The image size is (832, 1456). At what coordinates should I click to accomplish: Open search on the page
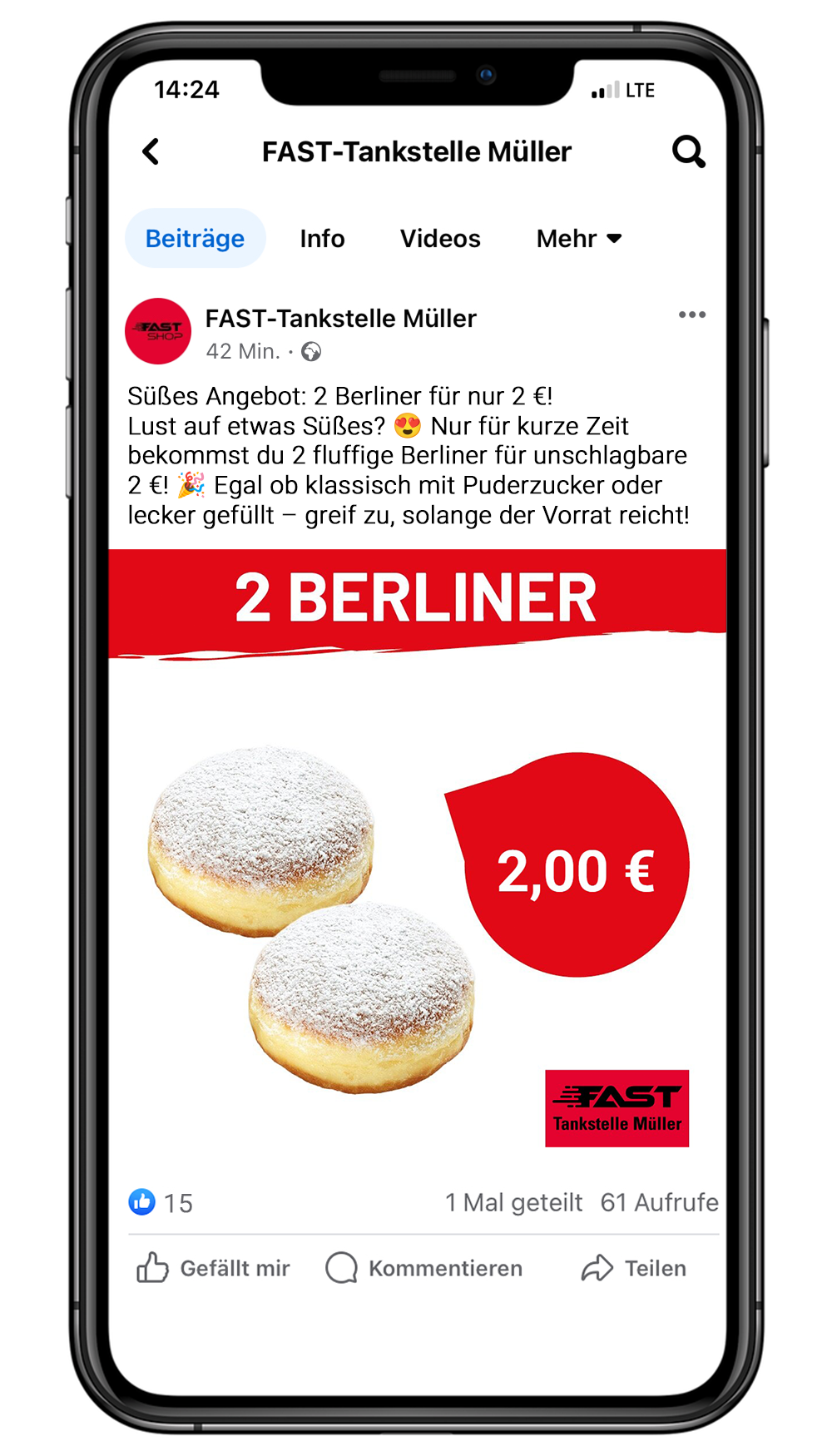688,152
